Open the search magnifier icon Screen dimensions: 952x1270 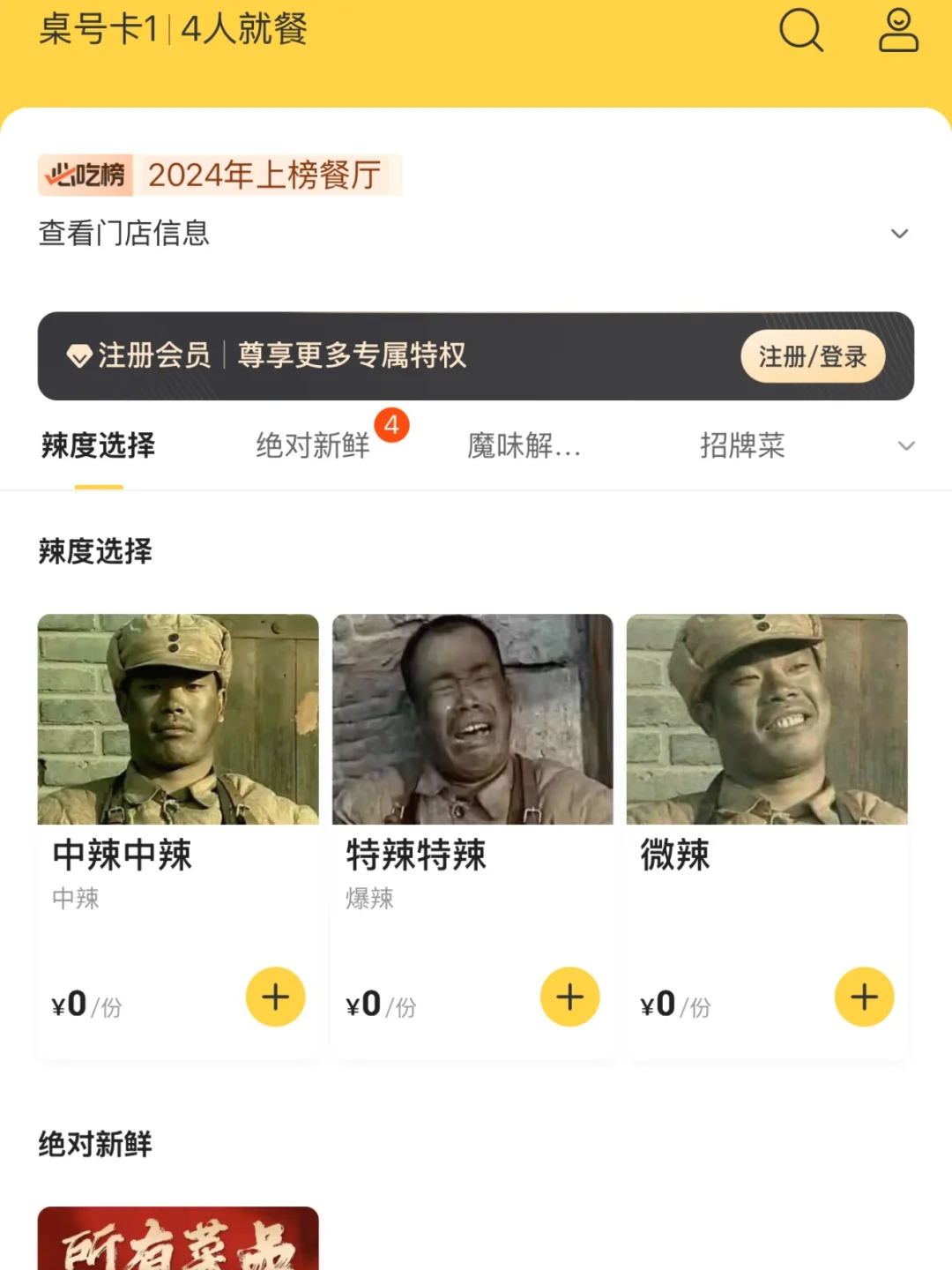pyautogui.click(x=800, y=31)
